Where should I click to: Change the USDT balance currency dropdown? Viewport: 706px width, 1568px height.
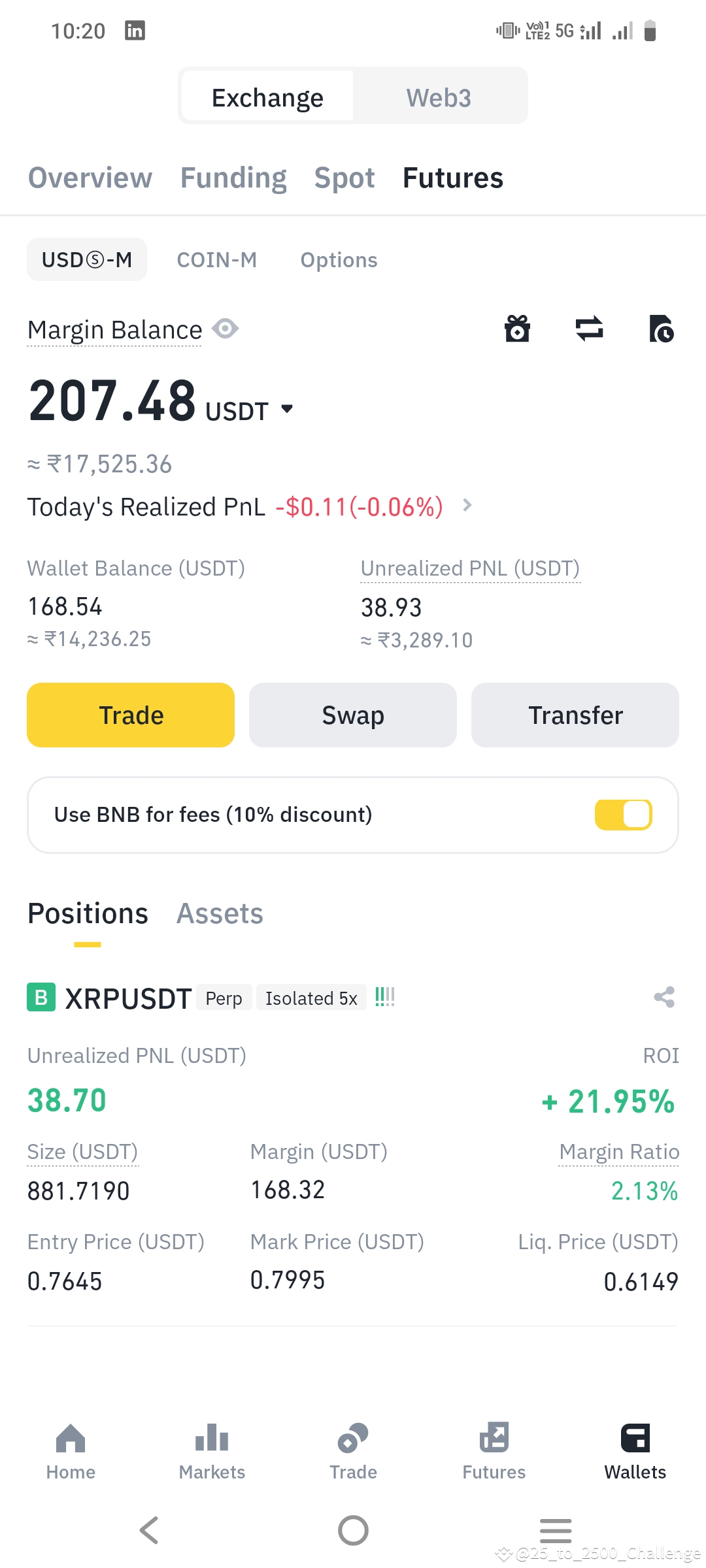pos(287,410)
